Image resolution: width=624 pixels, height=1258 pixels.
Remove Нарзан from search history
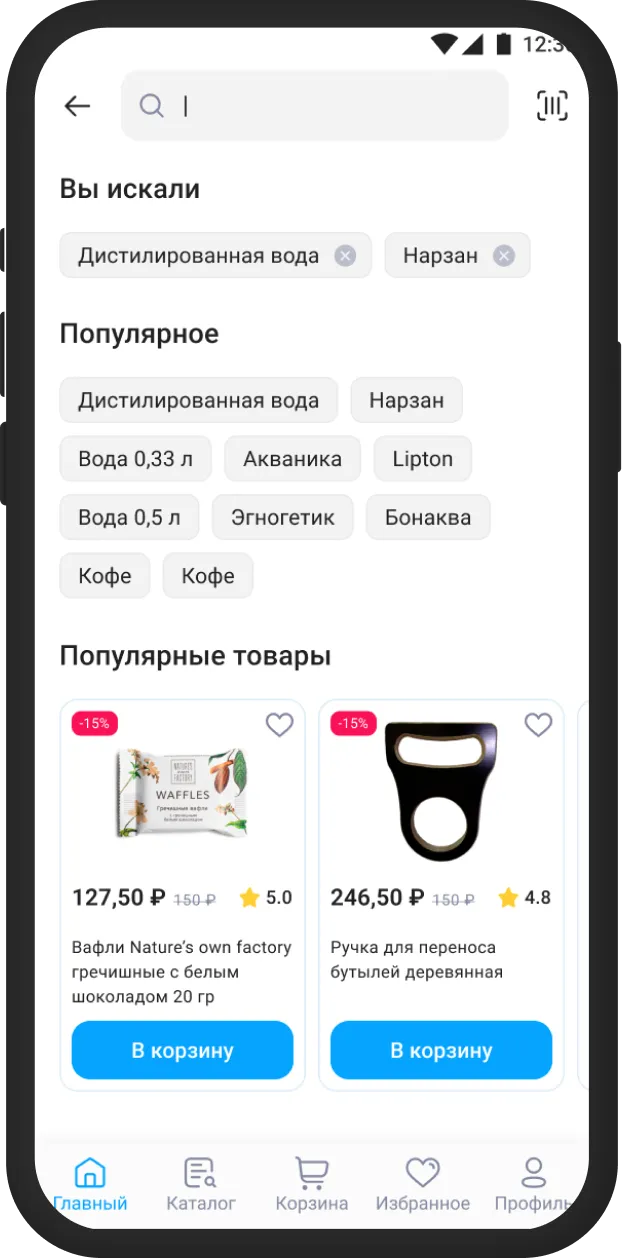tap(504, 256)
